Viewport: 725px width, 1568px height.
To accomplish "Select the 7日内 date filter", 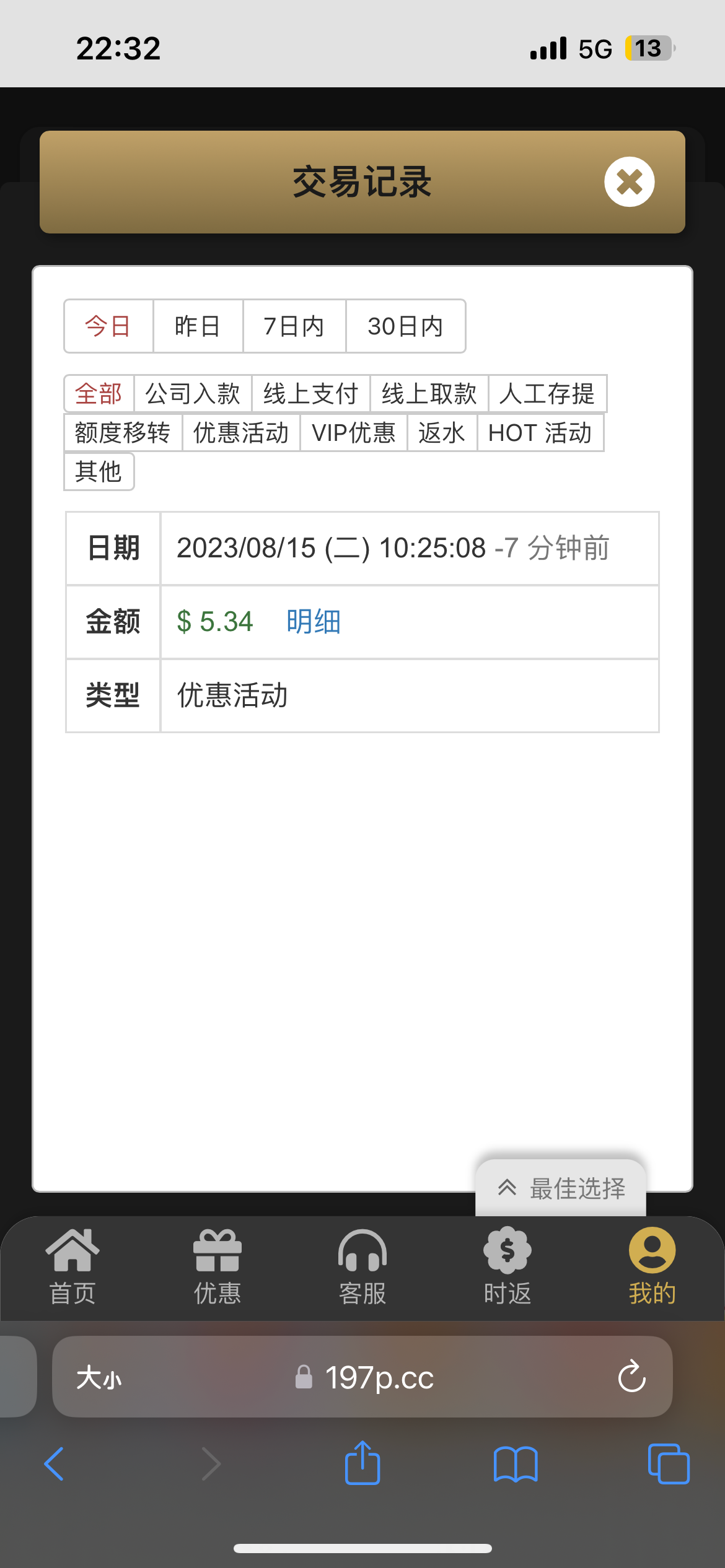I will coord(294,326).
